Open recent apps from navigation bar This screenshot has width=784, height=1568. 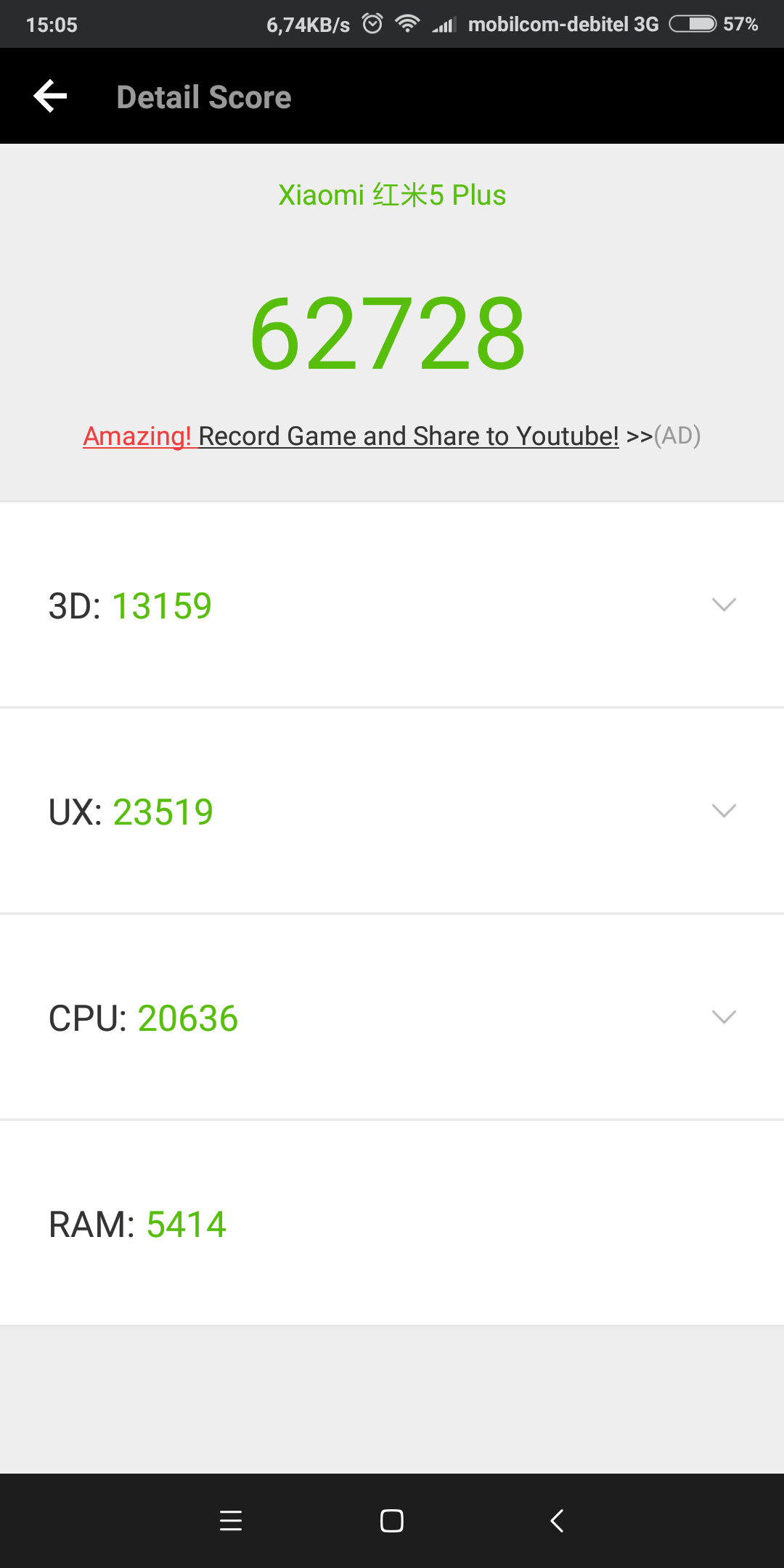click(231, 1520)
